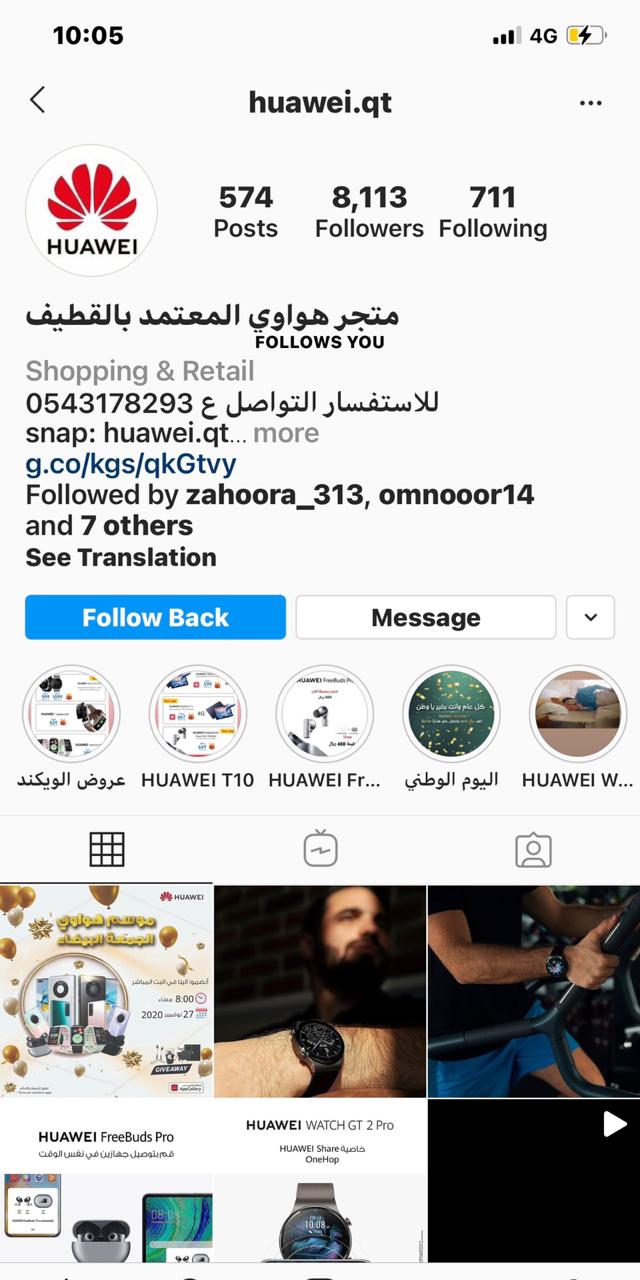640x1280 pixels.
Task: Open the three-dot options menu
Action: (591, 102)
